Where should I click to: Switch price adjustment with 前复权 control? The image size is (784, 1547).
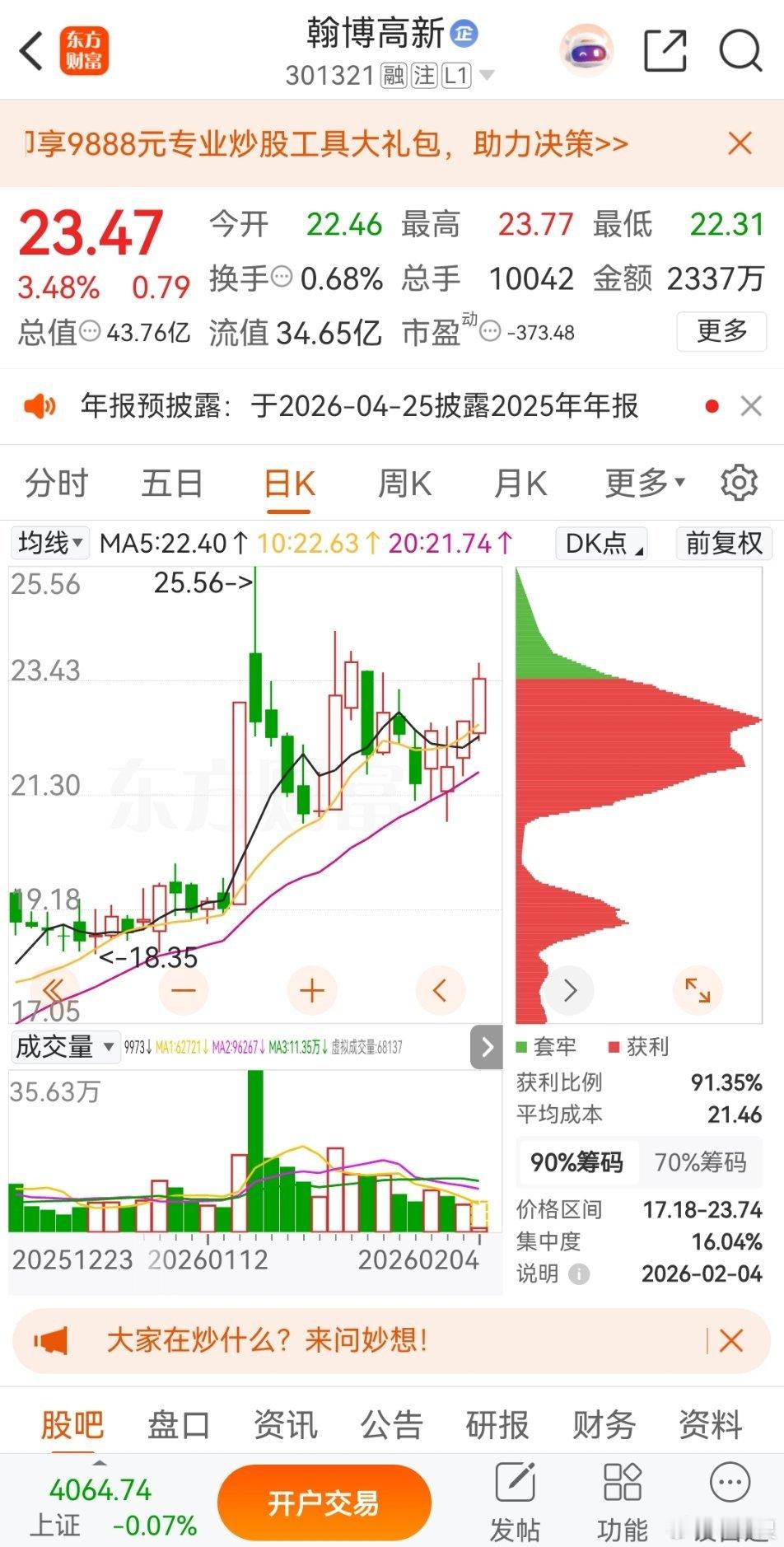723,543
